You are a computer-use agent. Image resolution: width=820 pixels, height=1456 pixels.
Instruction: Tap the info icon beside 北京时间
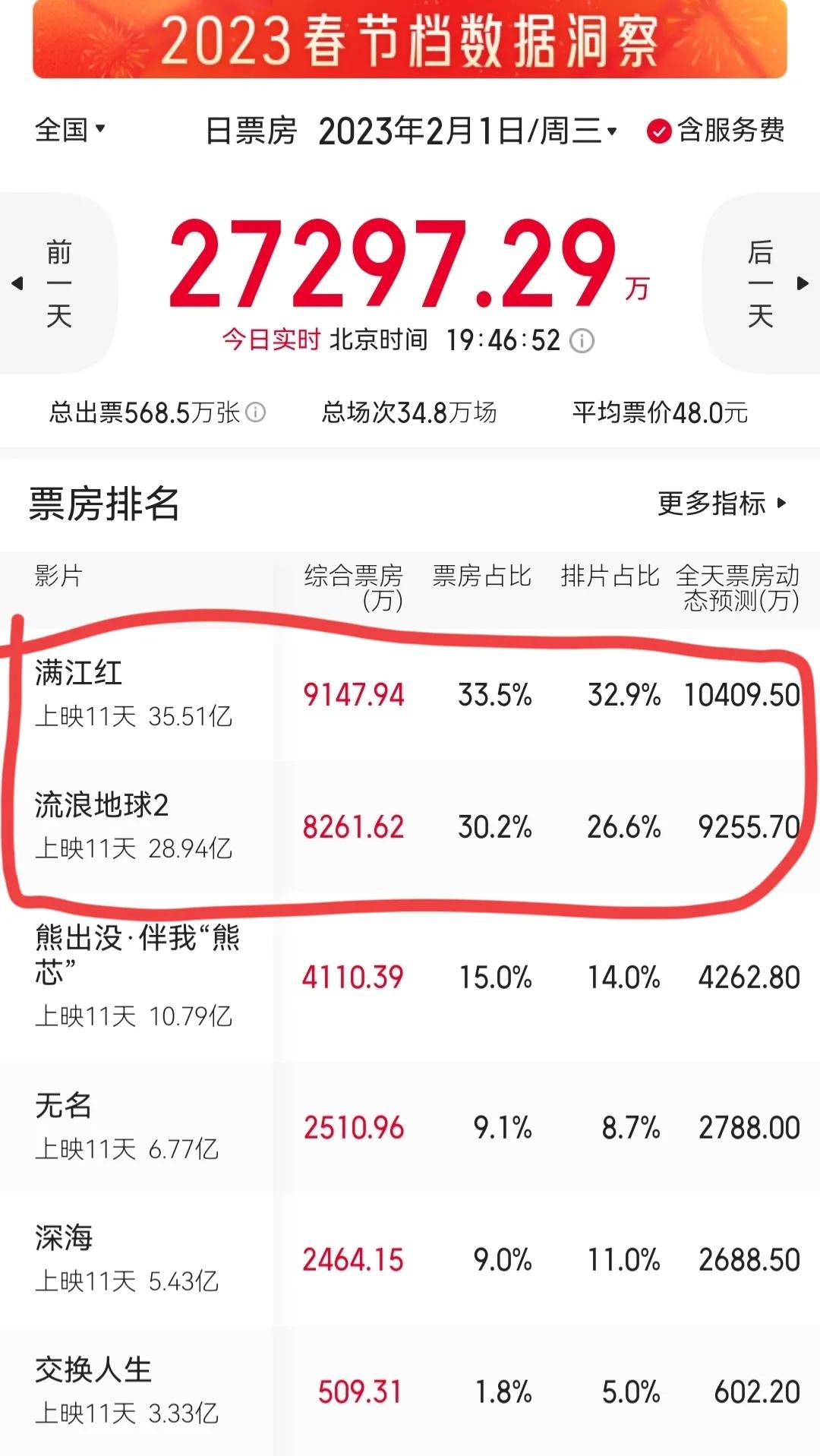click(x=582, y=341)
